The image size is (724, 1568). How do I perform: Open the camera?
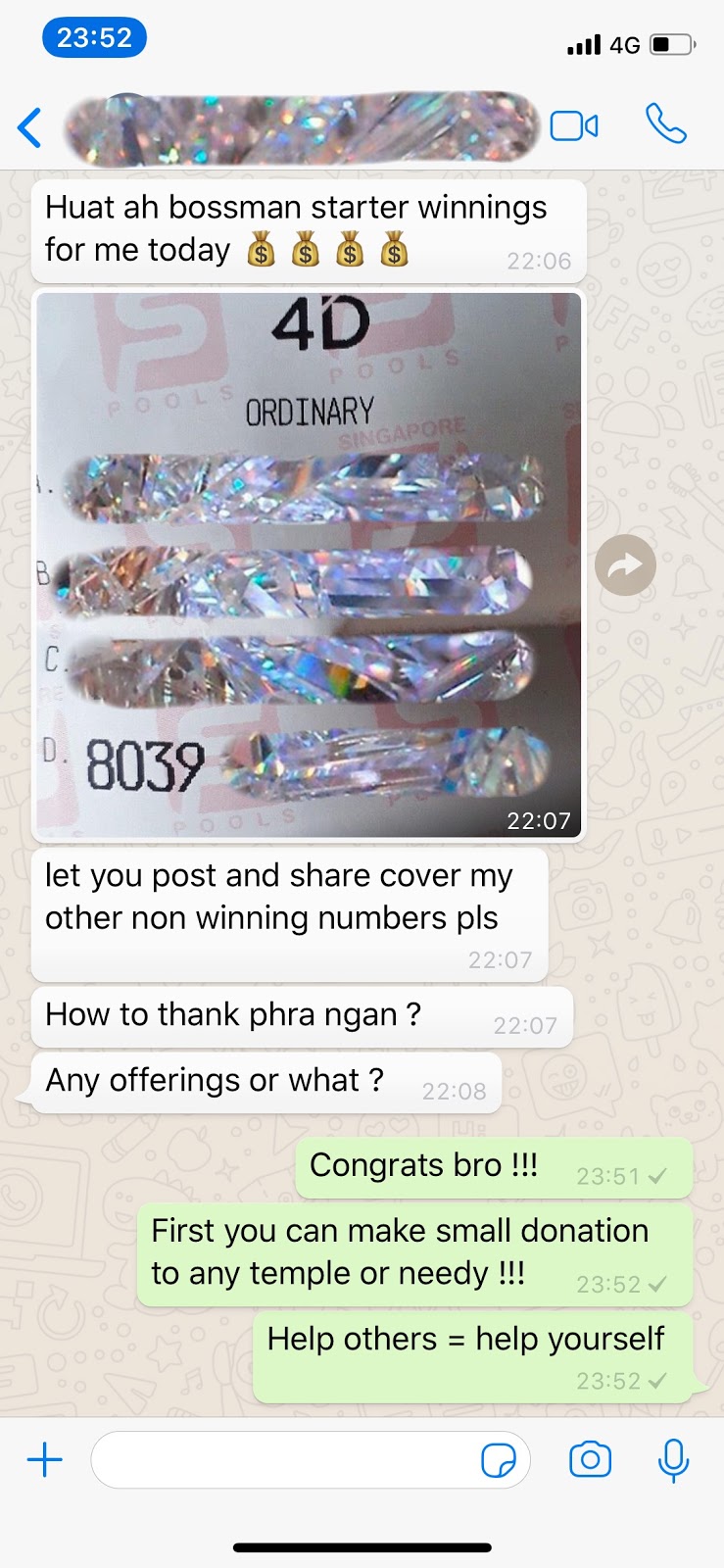(x=590, y=1460)
